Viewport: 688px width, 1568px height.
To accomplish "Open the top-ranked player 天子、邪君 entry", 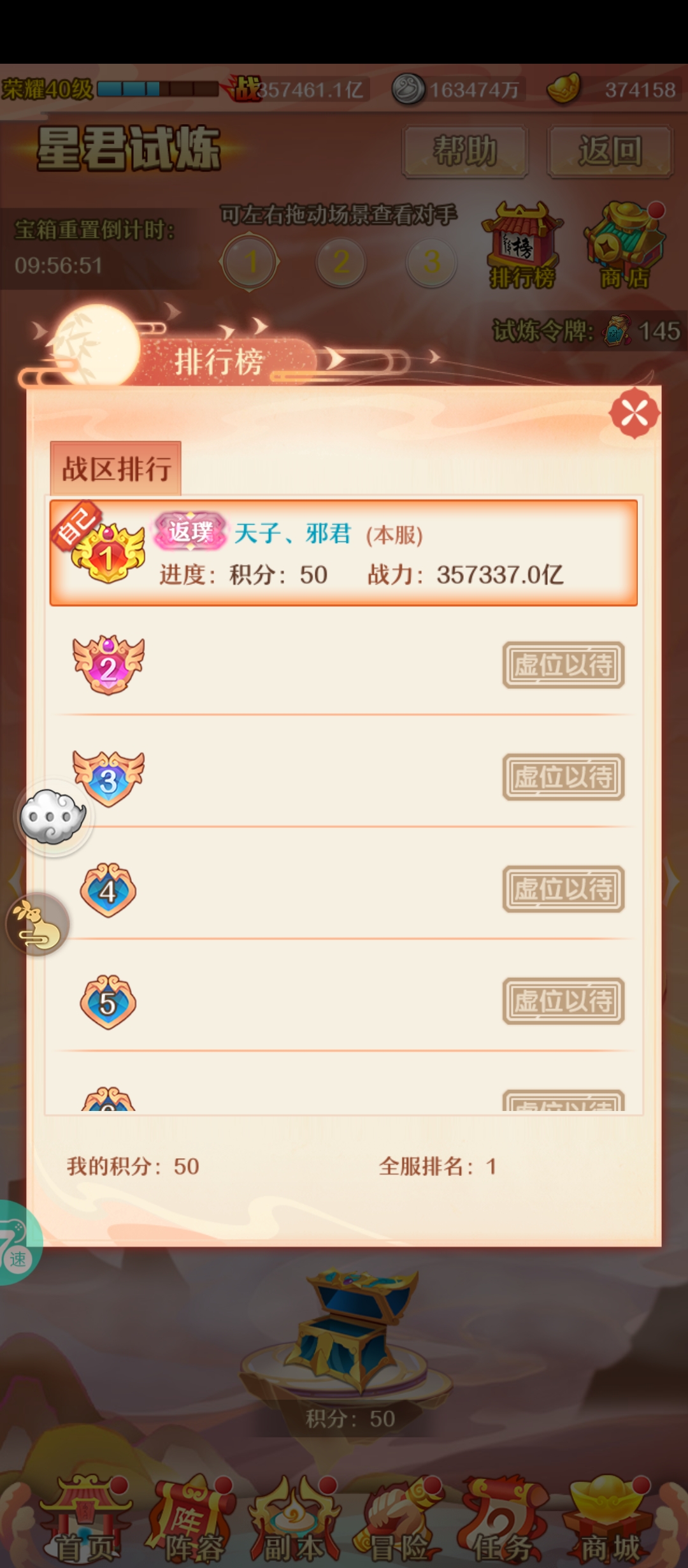I will [x=344, y=553].
